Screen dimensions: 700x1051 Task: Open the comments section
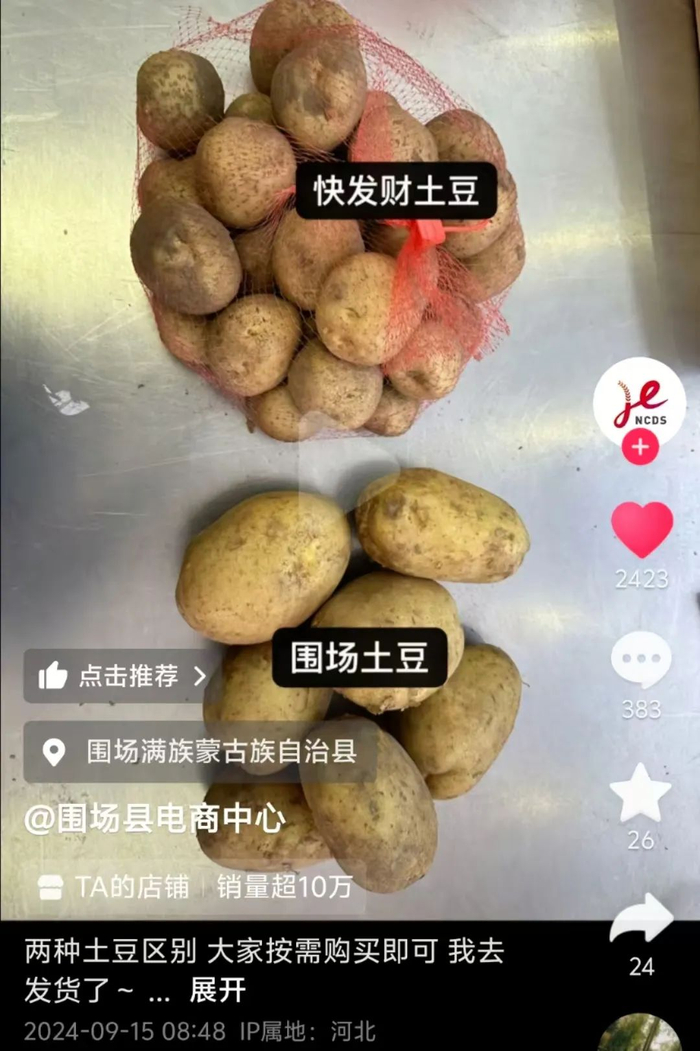[x=641, y=660]
